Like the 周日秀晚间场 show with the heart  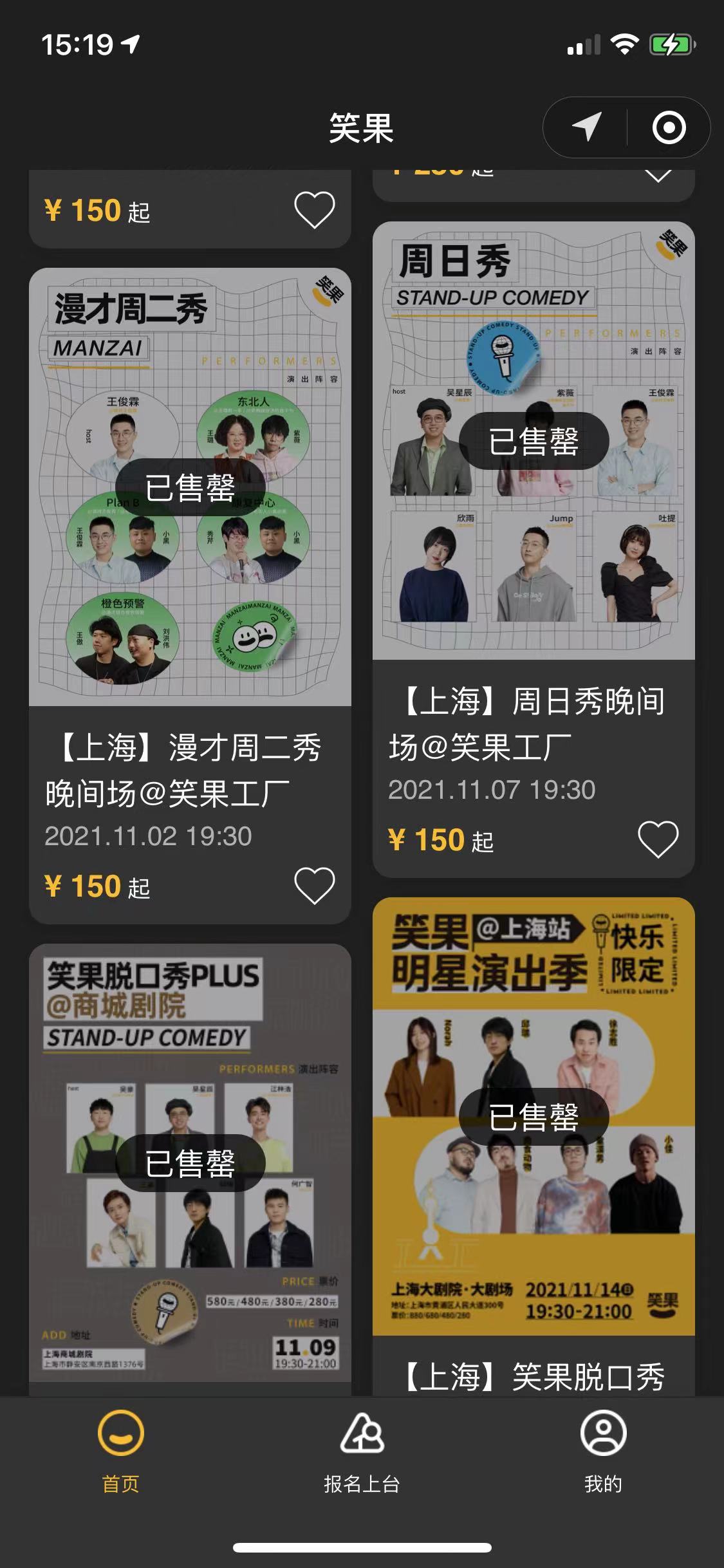658,839
